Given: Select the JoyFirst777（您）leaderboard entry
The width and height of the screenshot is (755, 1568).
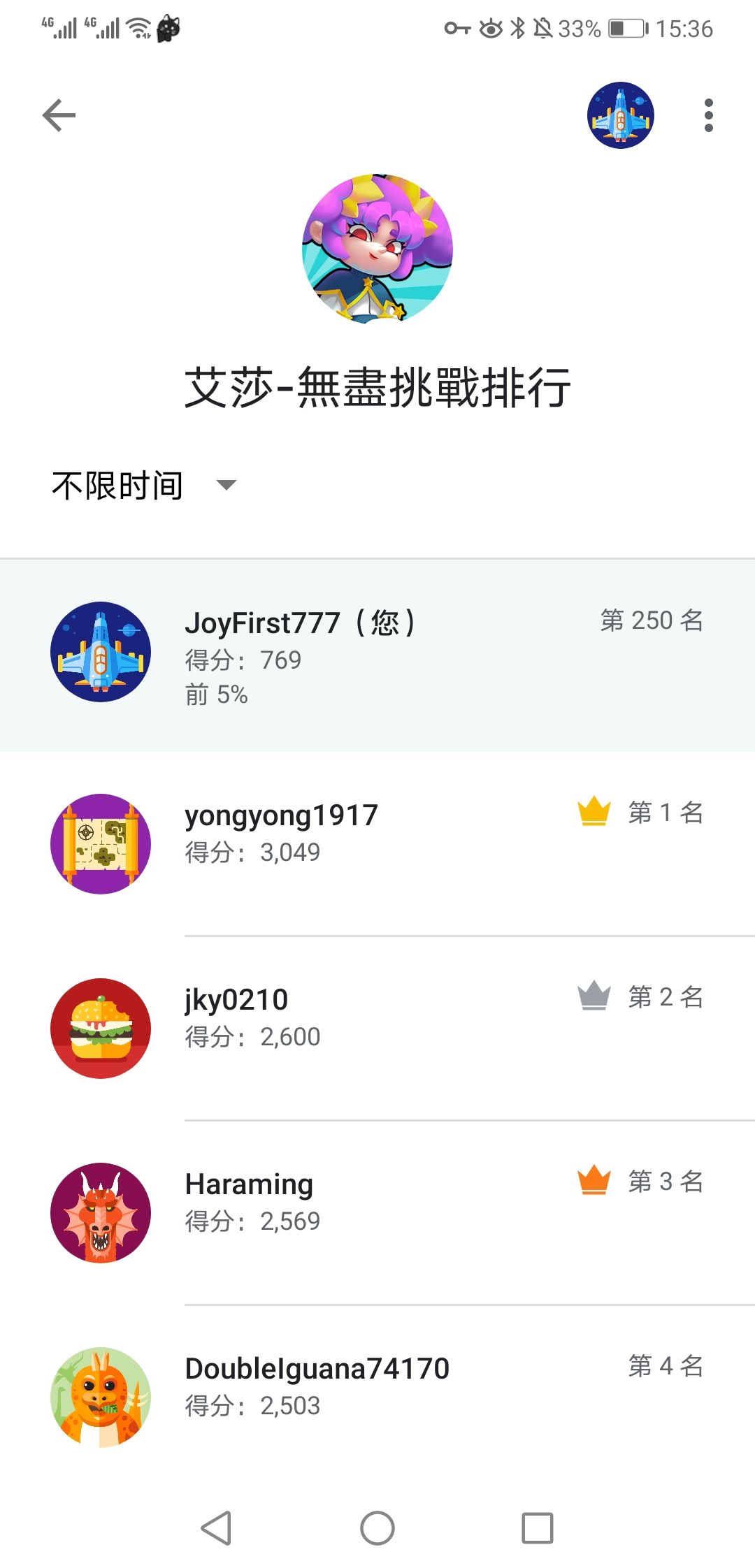Looking at the screenshot, I should (x=377, y=653).
